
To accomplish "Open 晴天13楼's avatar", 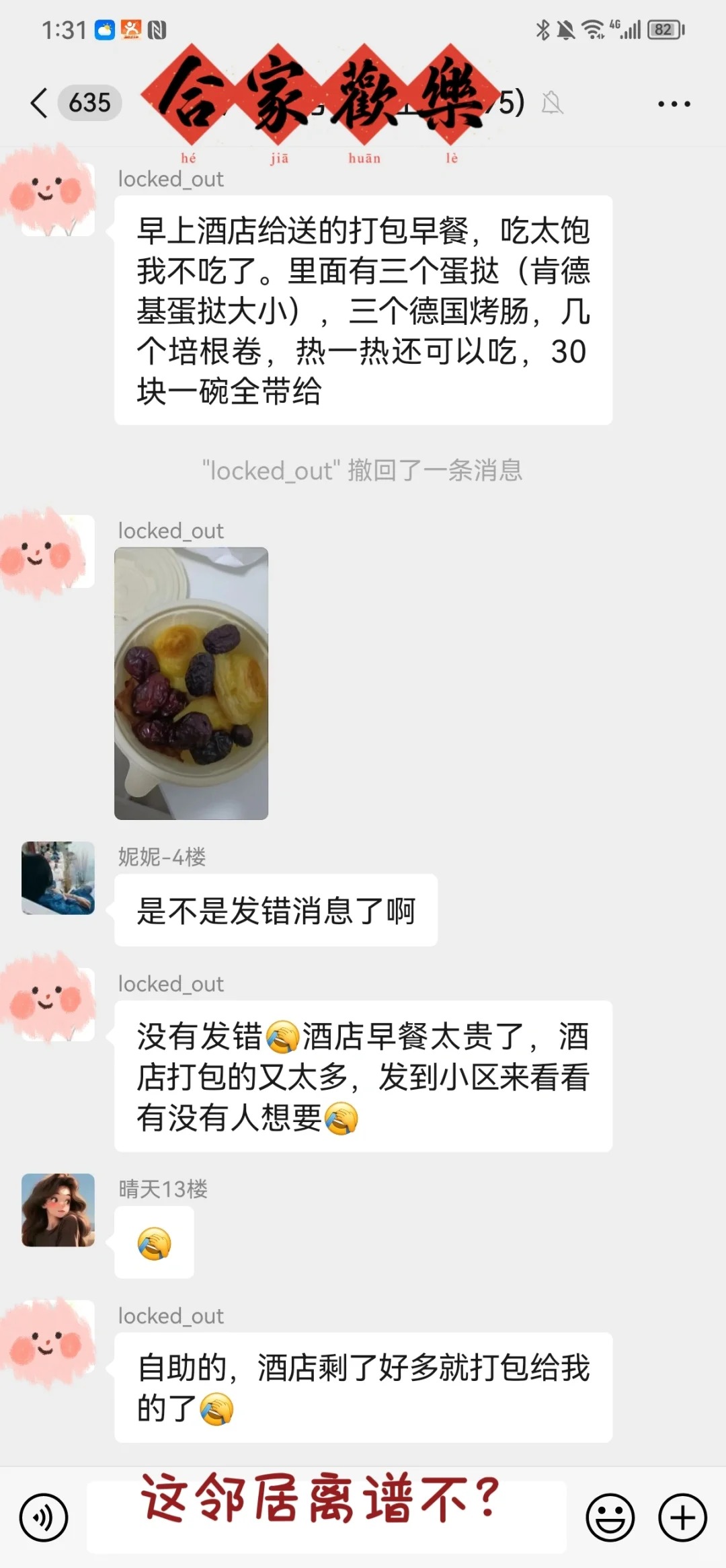I will [58, 1212].
